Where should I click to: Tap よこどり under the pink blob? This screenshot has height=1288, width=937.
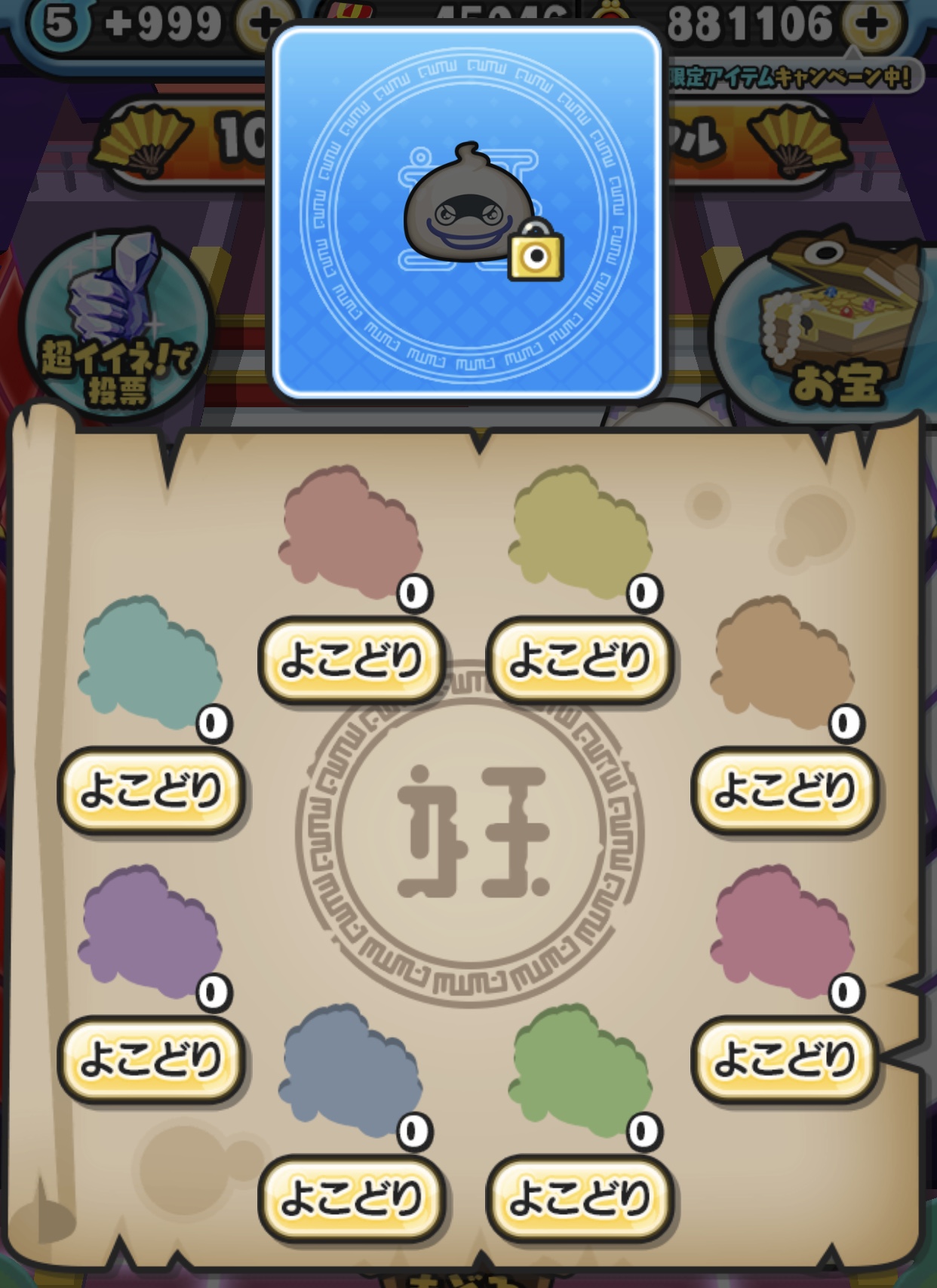784,1059
